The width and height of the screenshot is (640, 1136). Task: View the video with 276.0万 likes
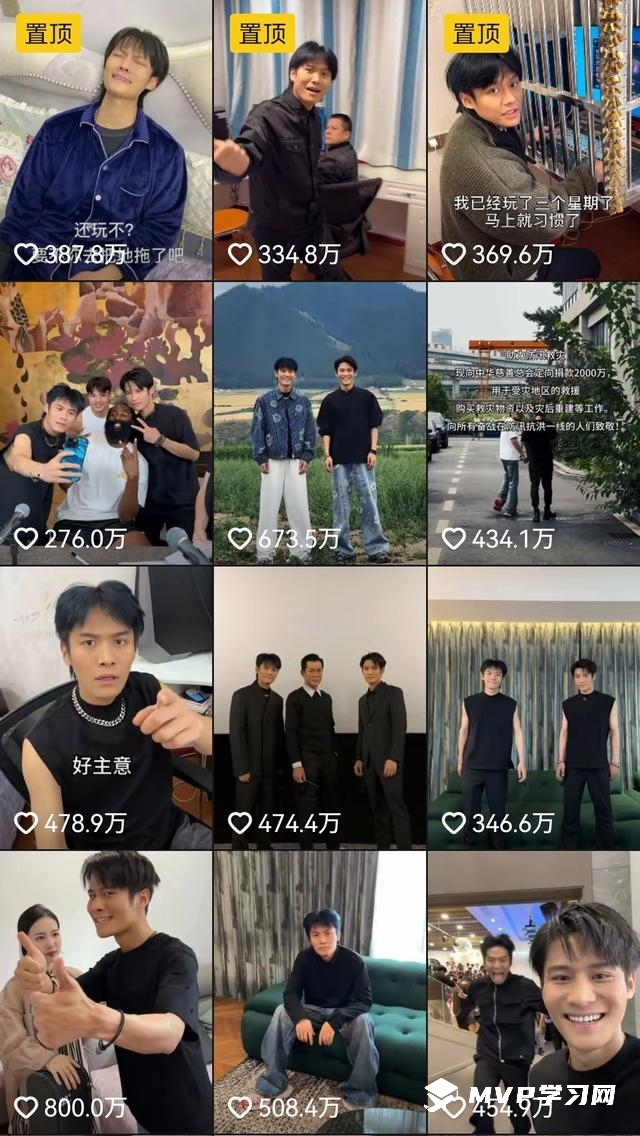[105, 422]
